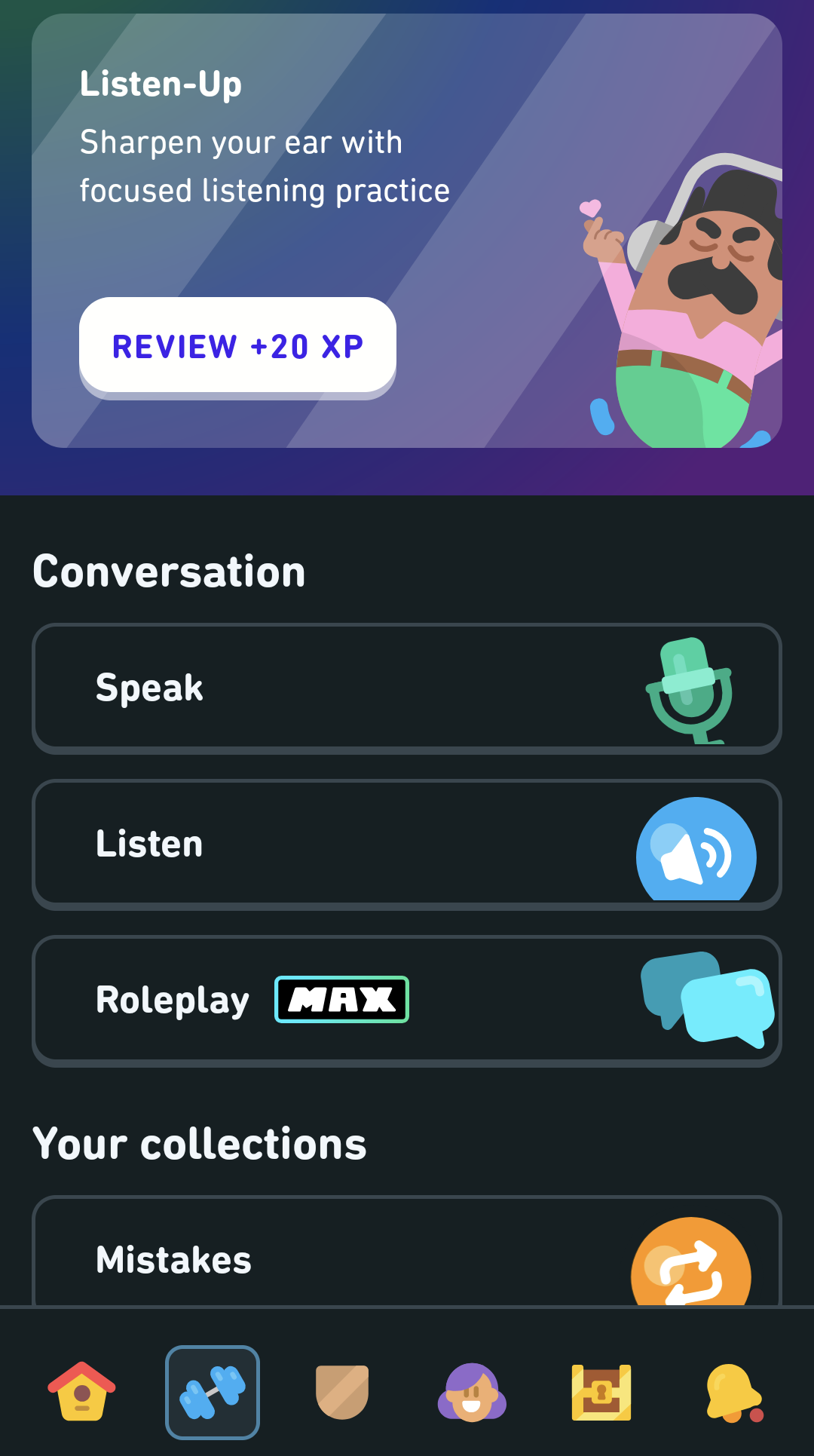
Task: Open the Mistakes collection
Action: [x=407, y=1252]
